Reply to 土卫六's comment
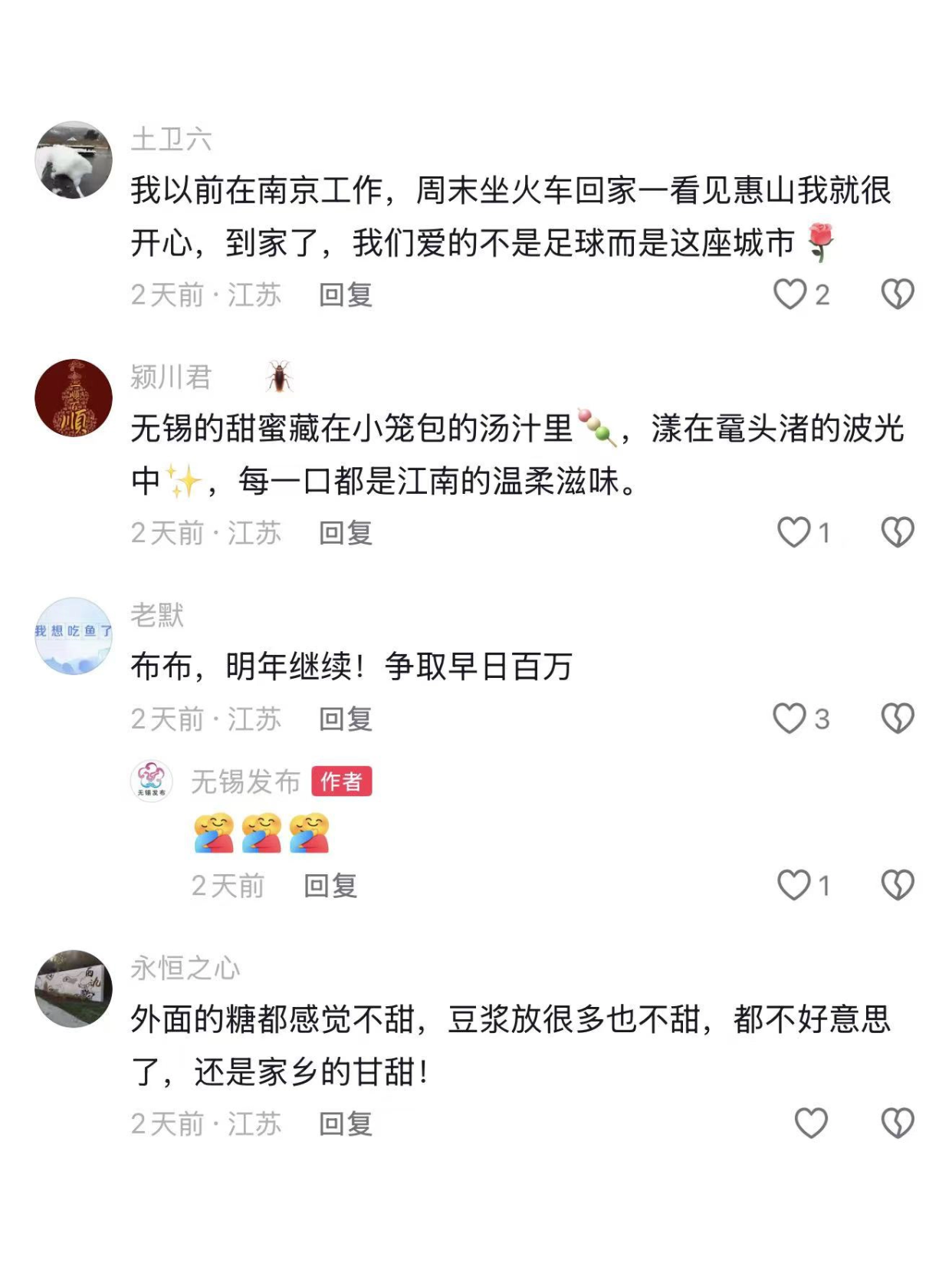The width and height of the screenshot is (952, 1270). pyautogui.click(x=346, y=295)
